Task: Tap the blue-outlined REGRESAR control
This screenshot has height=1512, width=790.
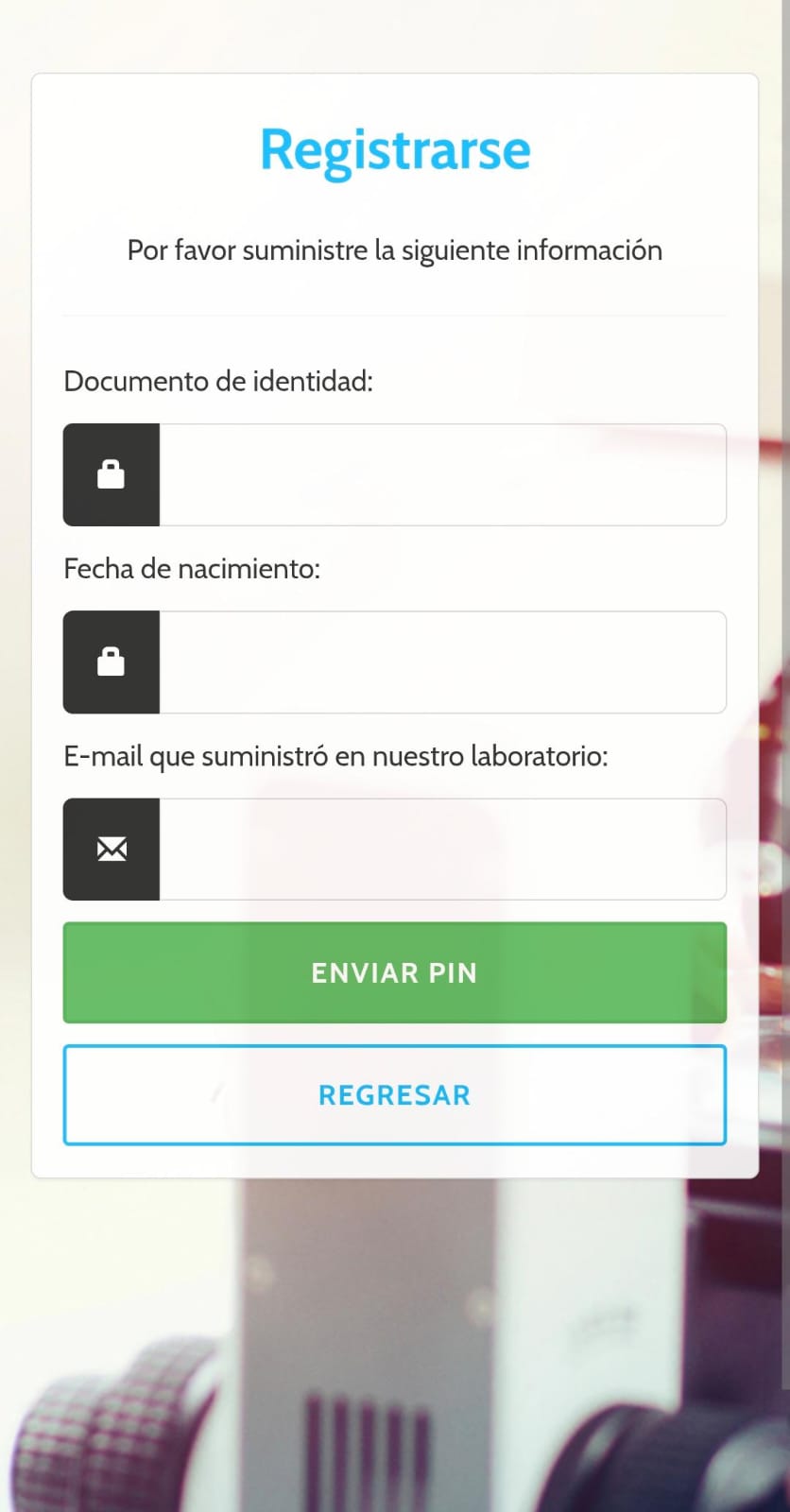Action: point(394,1094)
